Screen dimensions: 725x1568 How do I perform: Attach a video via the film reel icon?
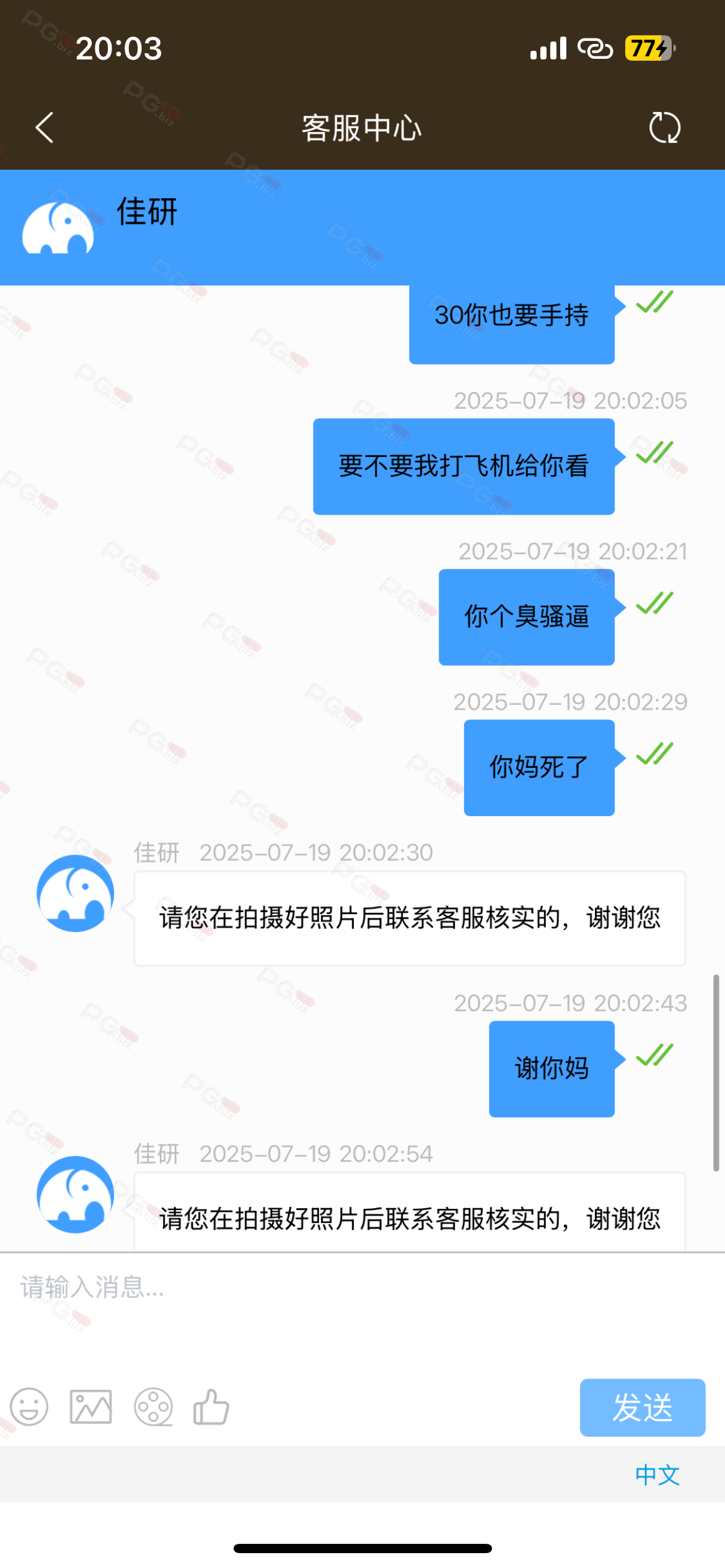[x=153, y=1407]
